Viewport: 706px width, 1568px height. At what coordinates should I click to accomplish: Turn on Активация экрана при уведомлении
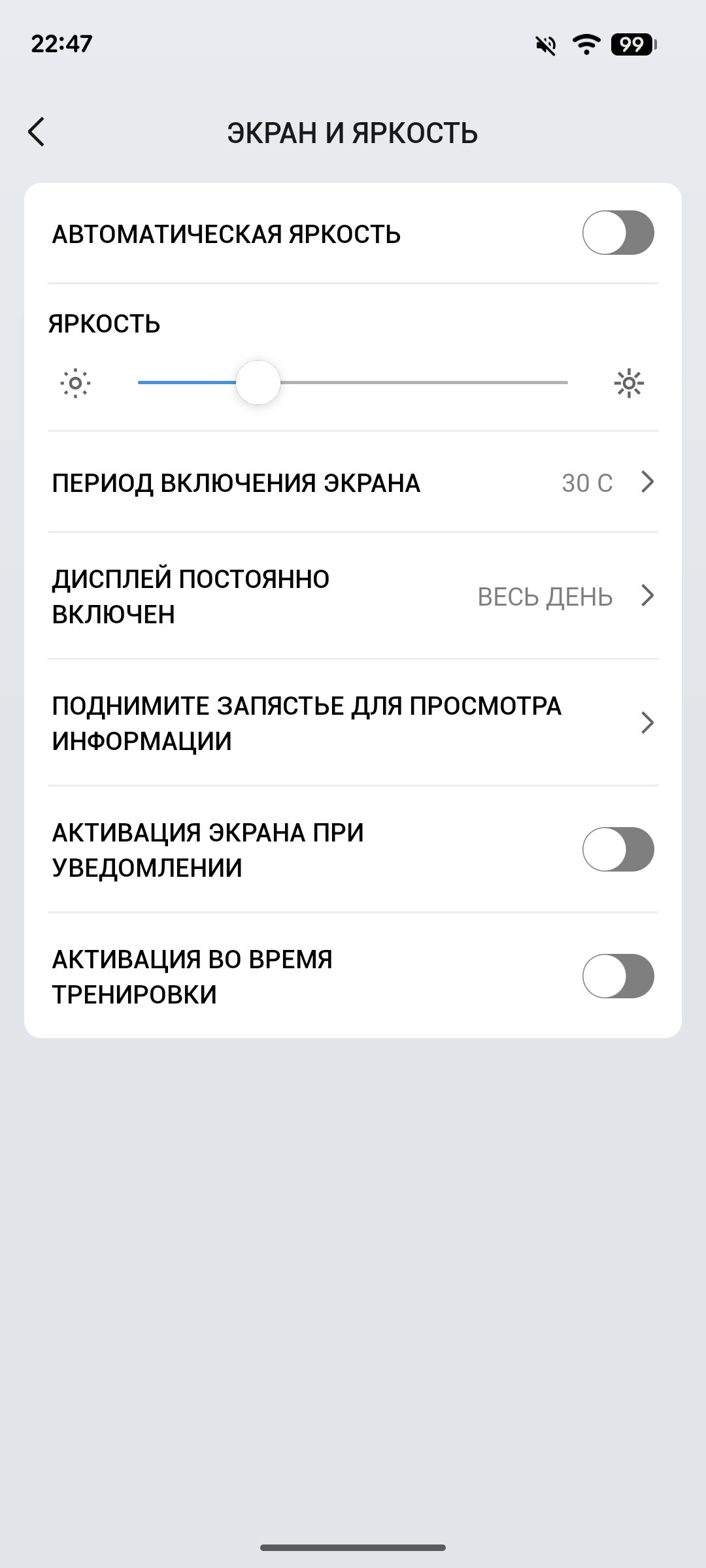click(x=618, y=849)
